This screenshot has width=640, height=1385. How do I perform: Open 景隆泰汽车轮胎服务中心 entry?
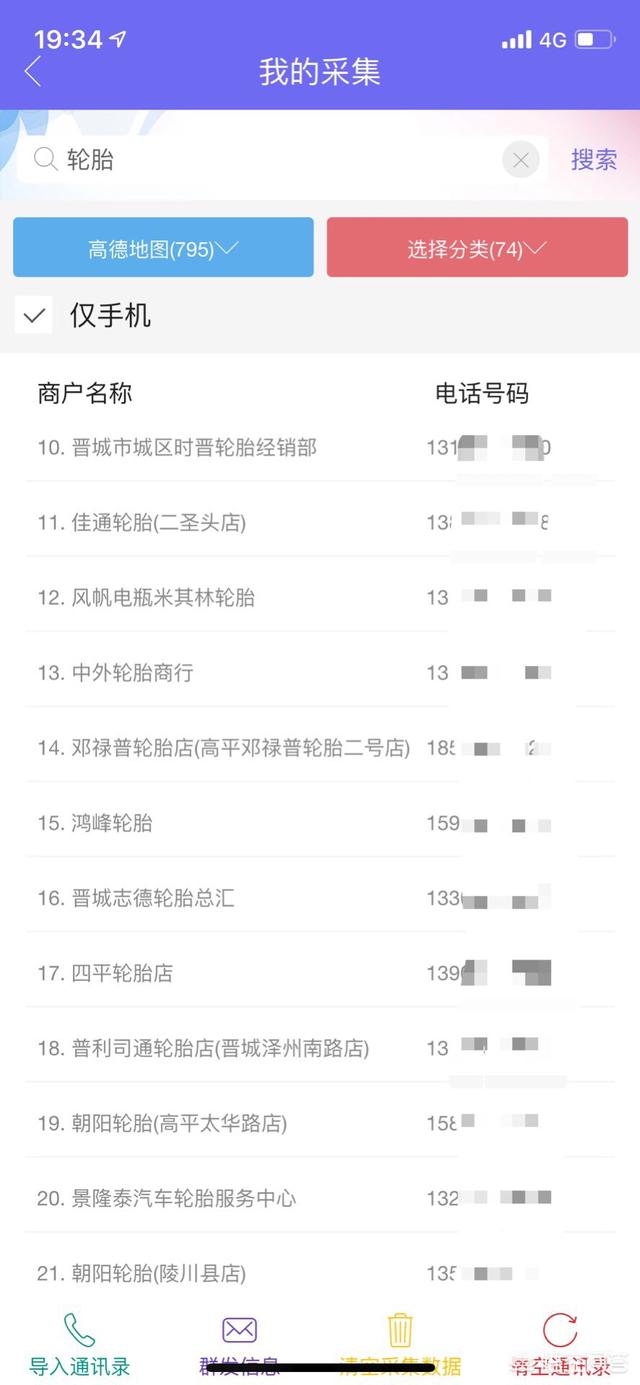coord(320,1198)
